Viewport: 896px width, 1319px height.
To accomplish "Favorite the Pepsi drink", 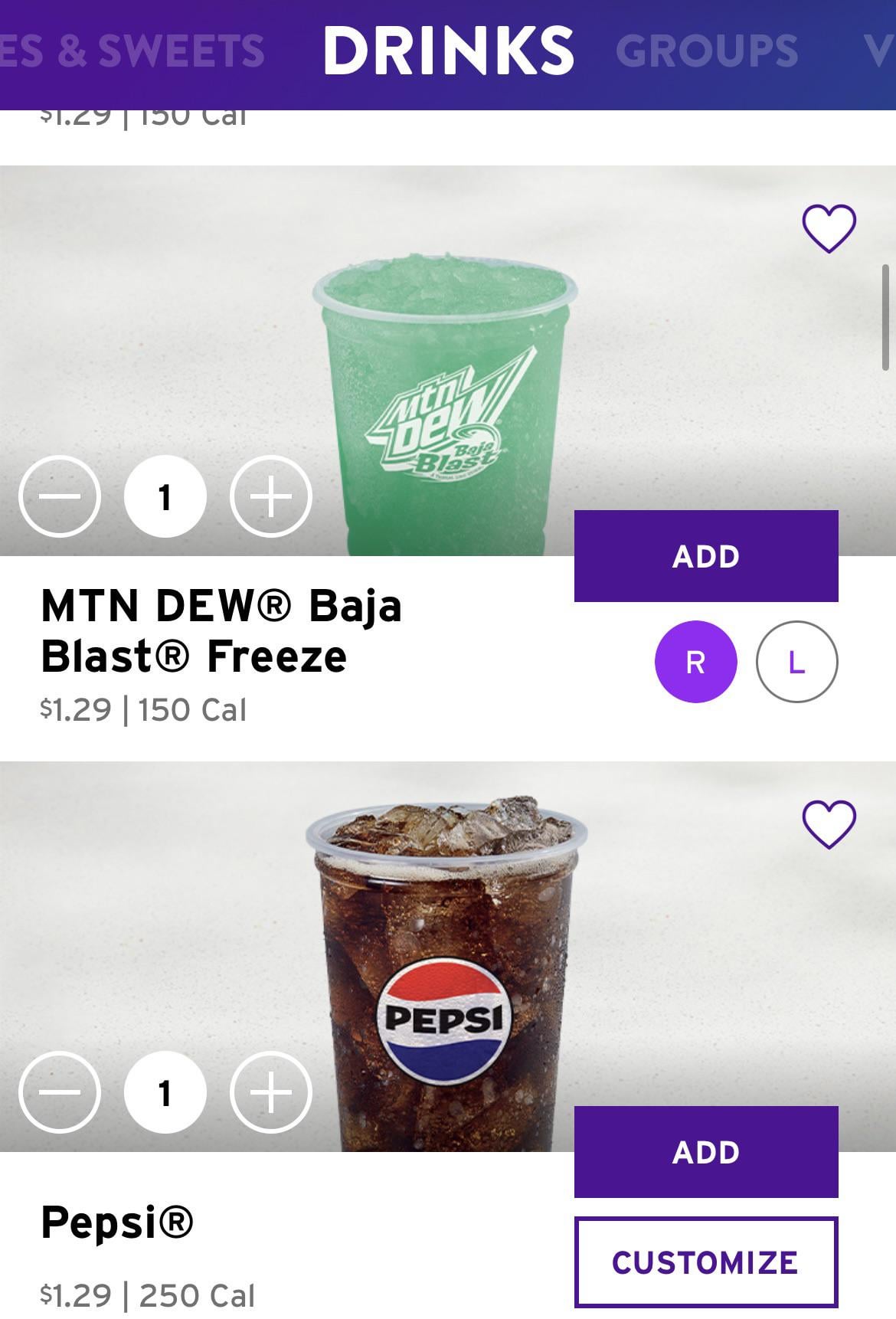I will tap(829, 823).
